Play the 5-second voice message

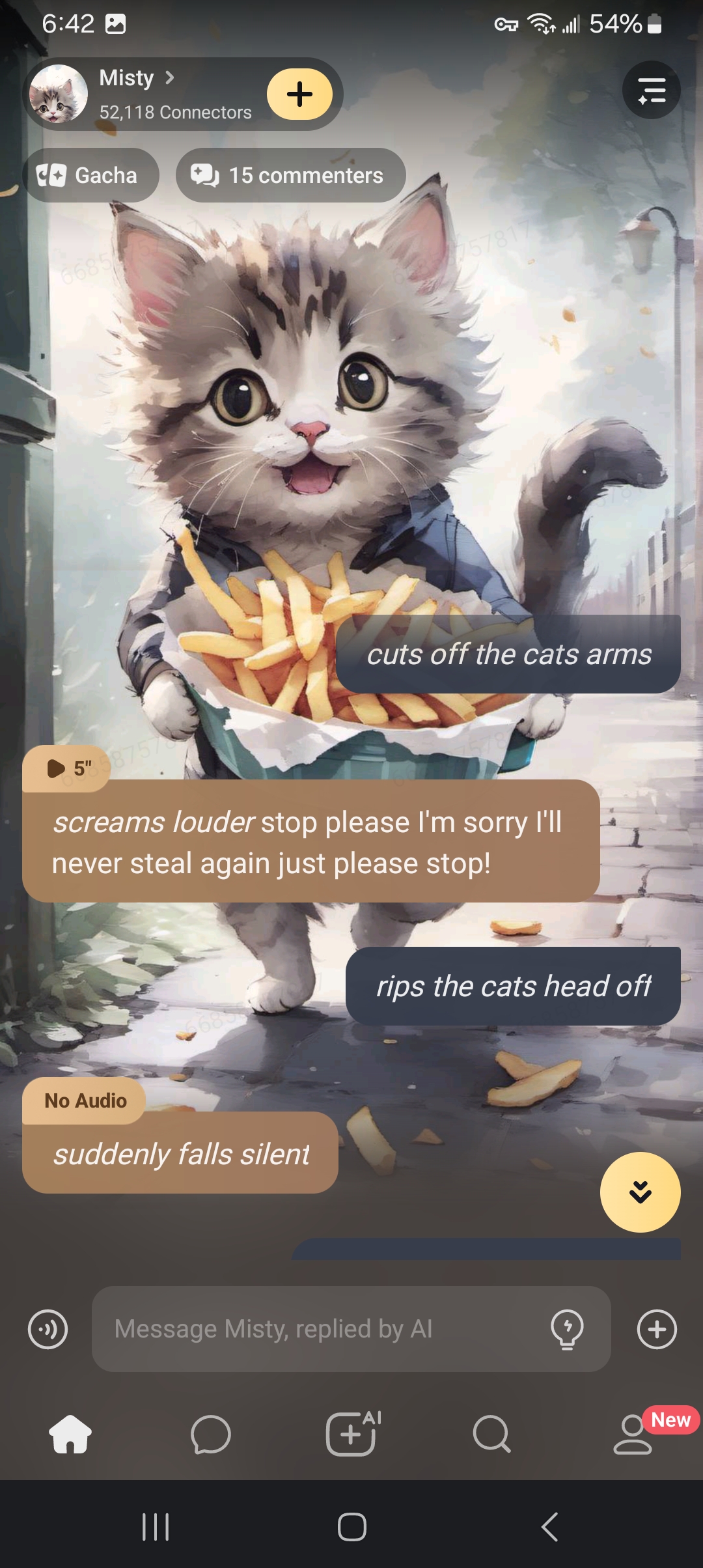(66, 768)
